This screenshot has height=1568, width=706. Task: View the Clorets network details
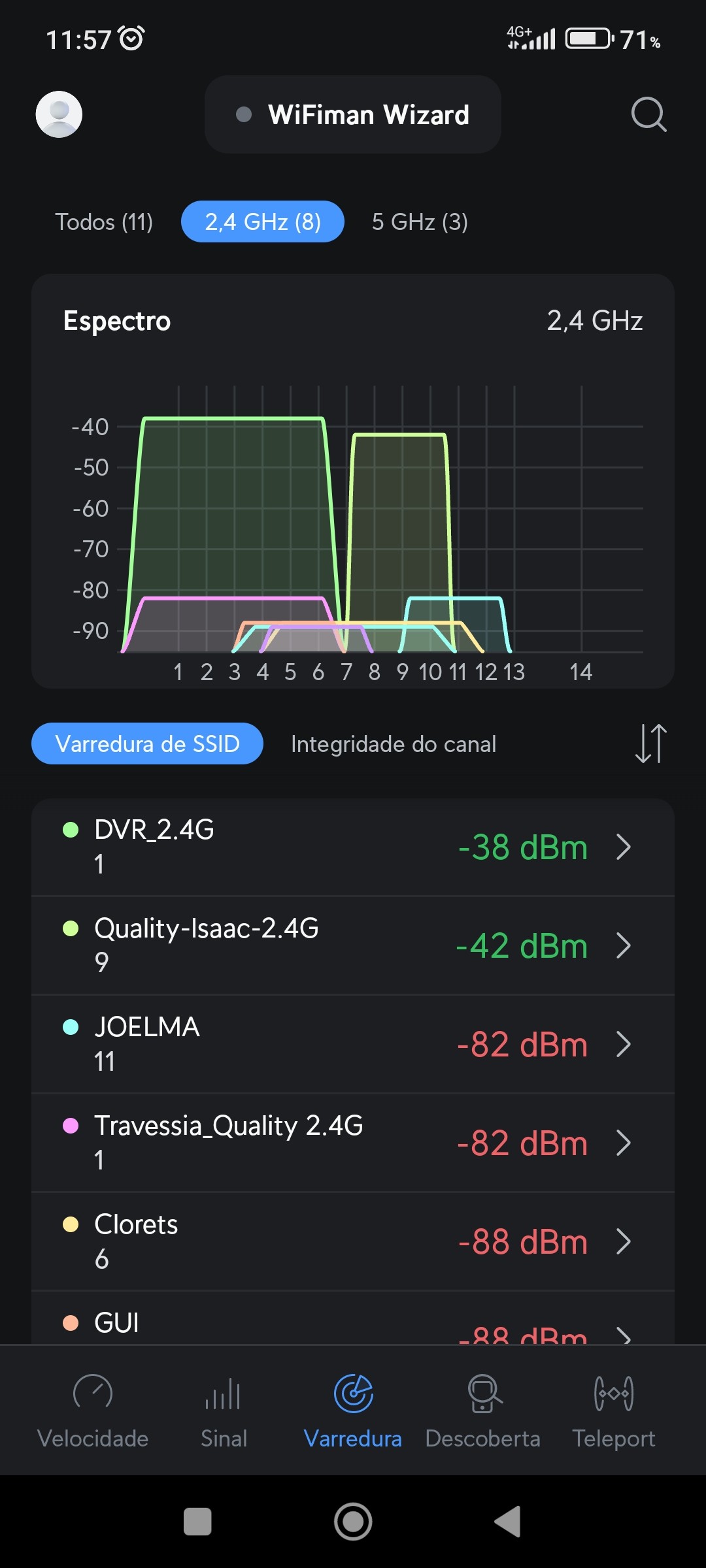click(353, 1241)
